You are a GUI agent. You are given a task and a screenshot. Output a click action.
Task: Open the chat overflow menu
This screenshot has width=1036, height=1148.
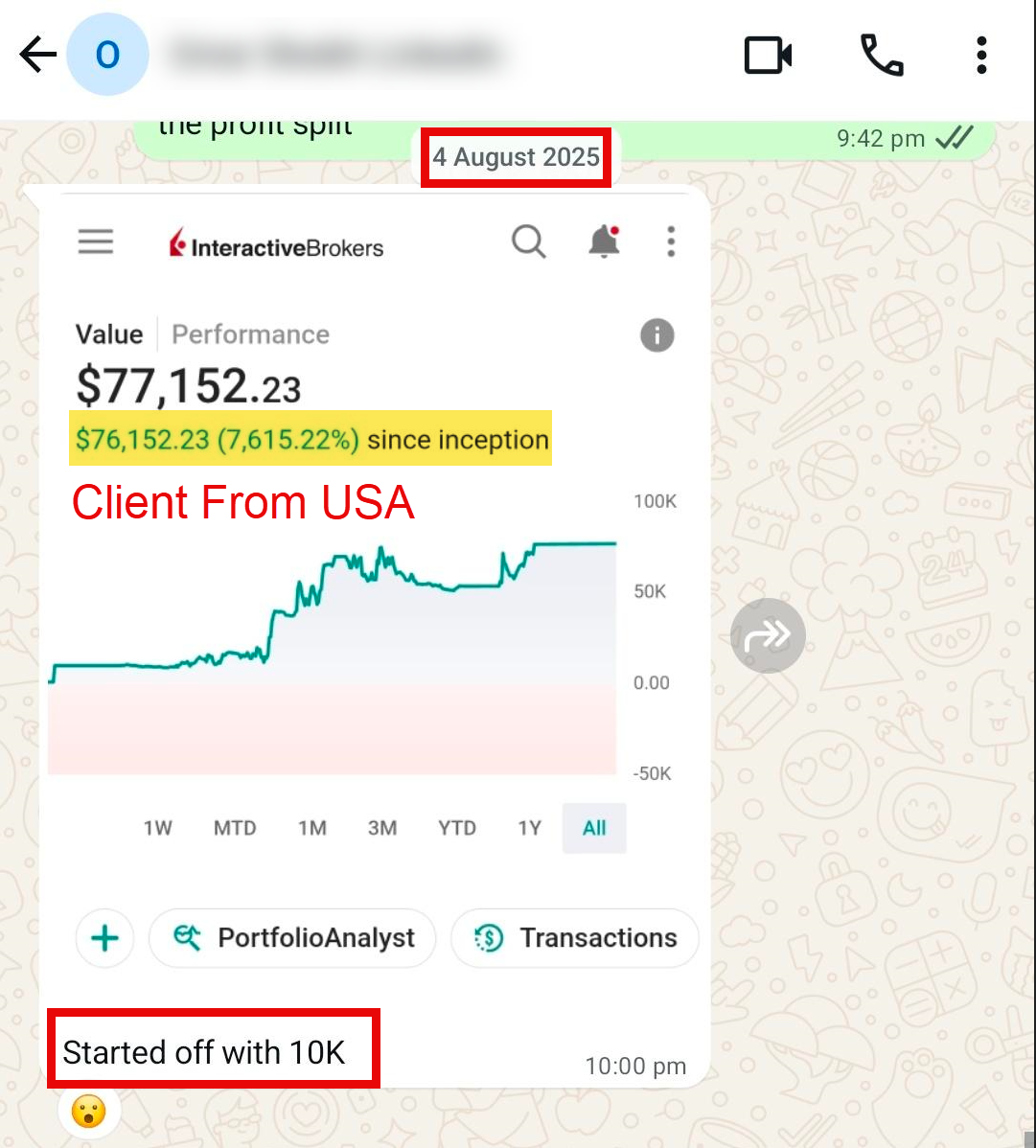click(980, 56)
